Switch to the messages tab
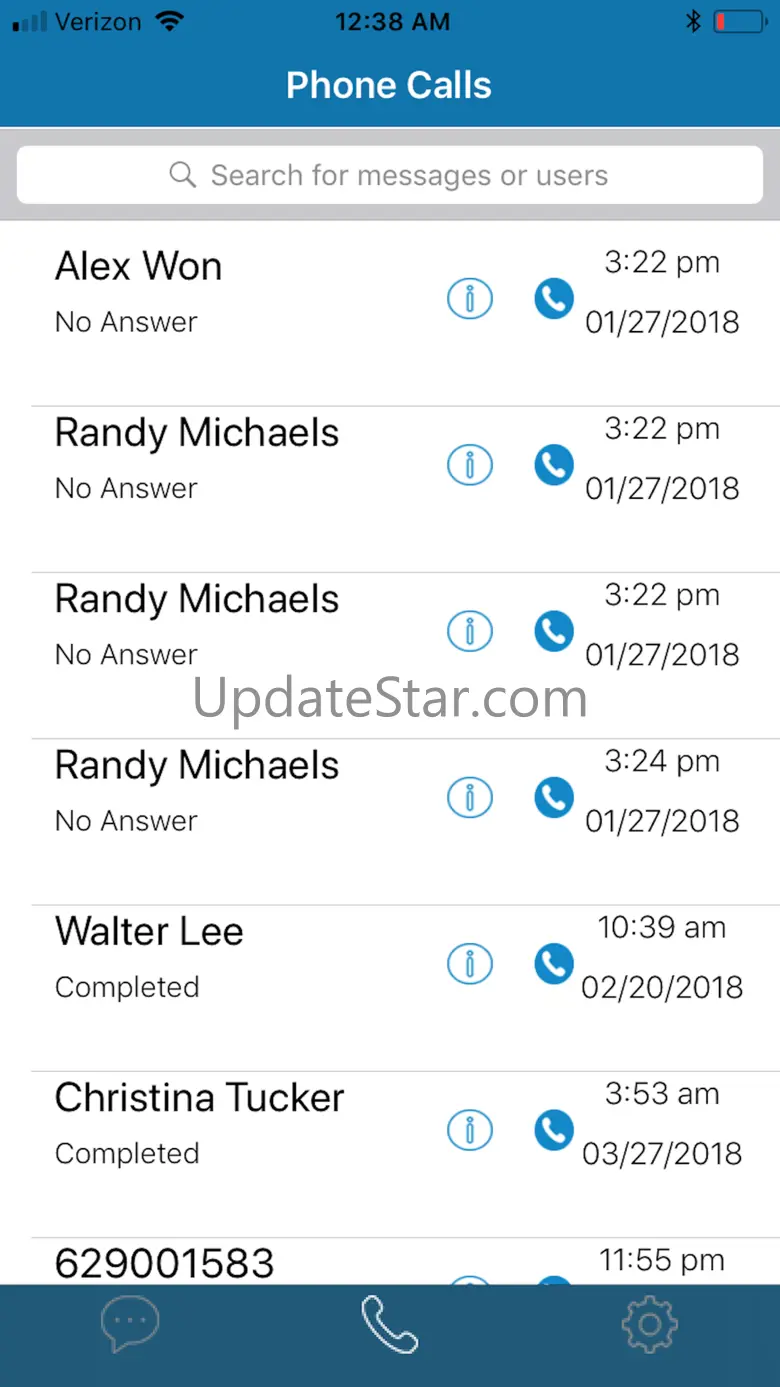Screen dimensions: 780x1387 (x=130, y=1325)
